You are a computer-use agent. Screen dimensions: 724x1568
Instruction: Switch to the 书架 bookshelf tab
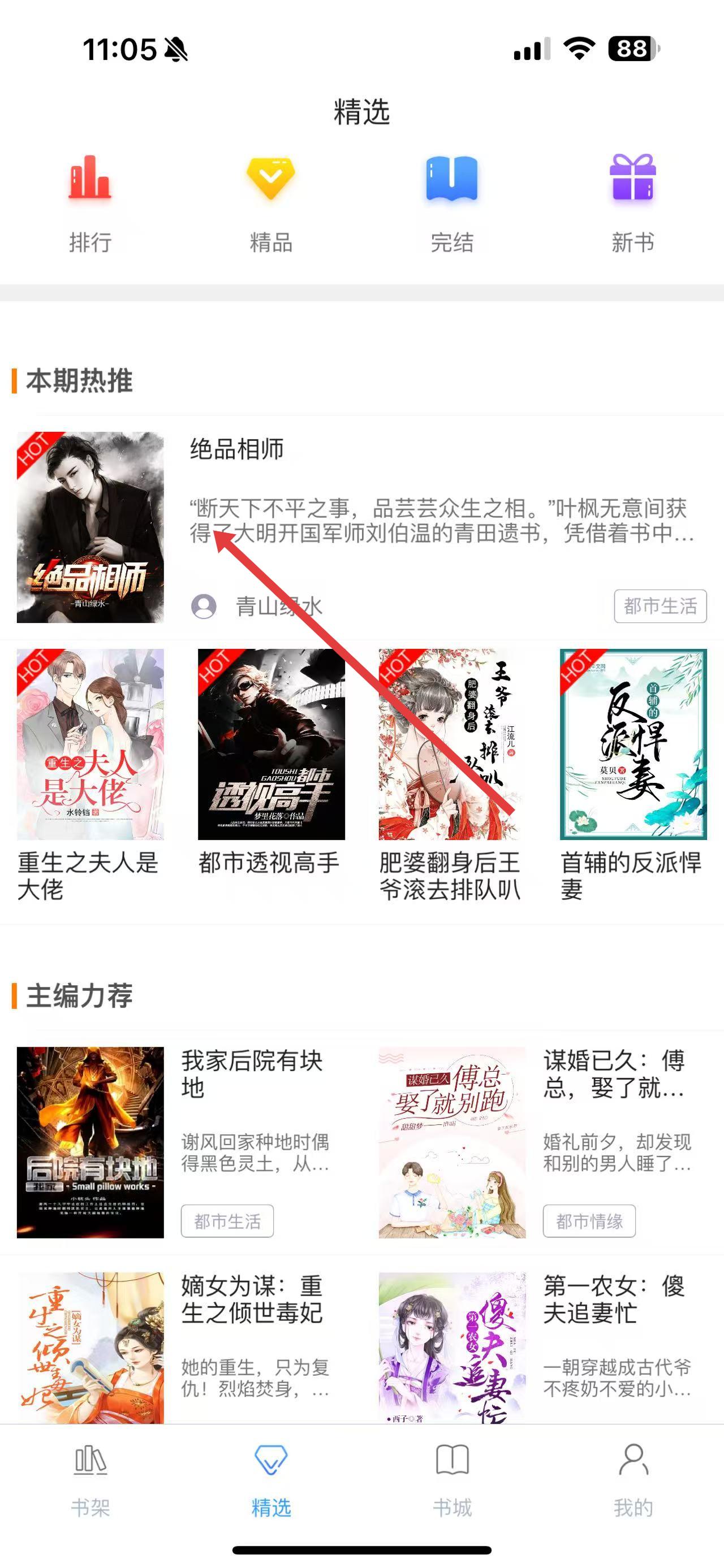(90, 1480)
